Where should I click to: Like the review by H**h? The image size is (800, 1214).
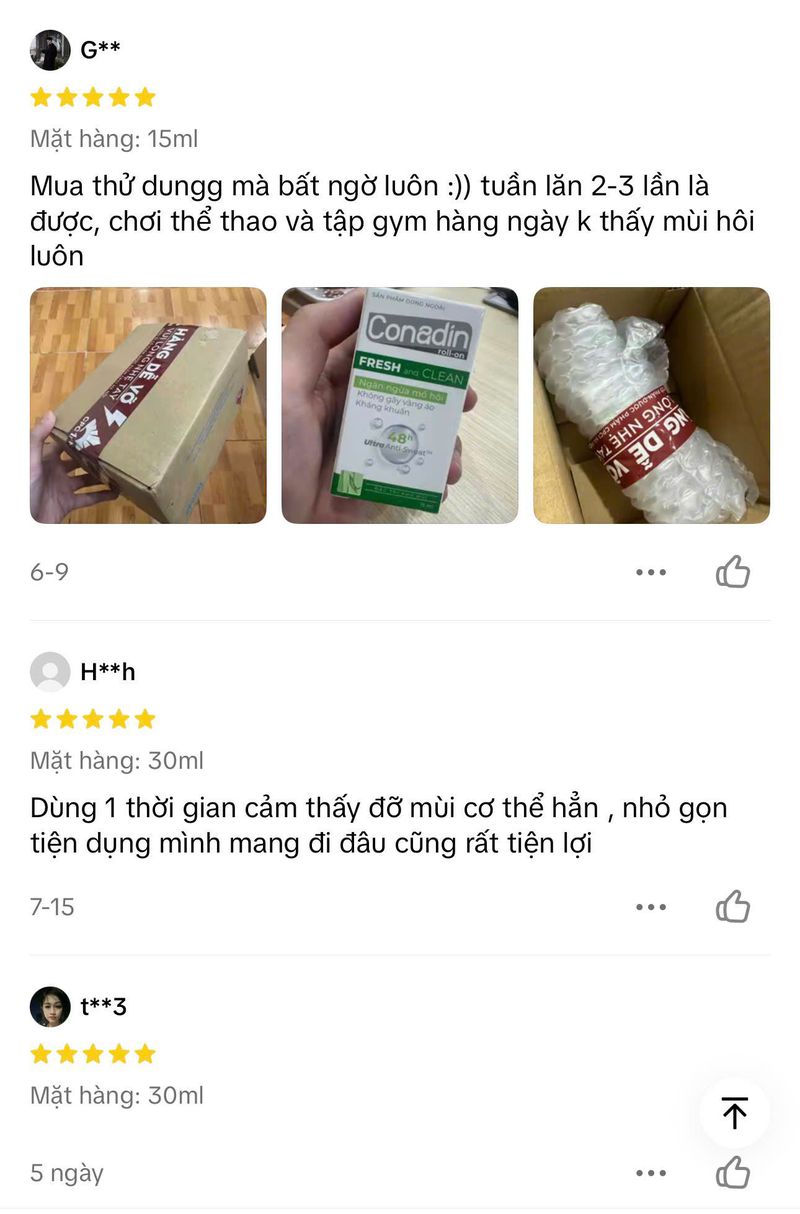[x=733, y=907]
